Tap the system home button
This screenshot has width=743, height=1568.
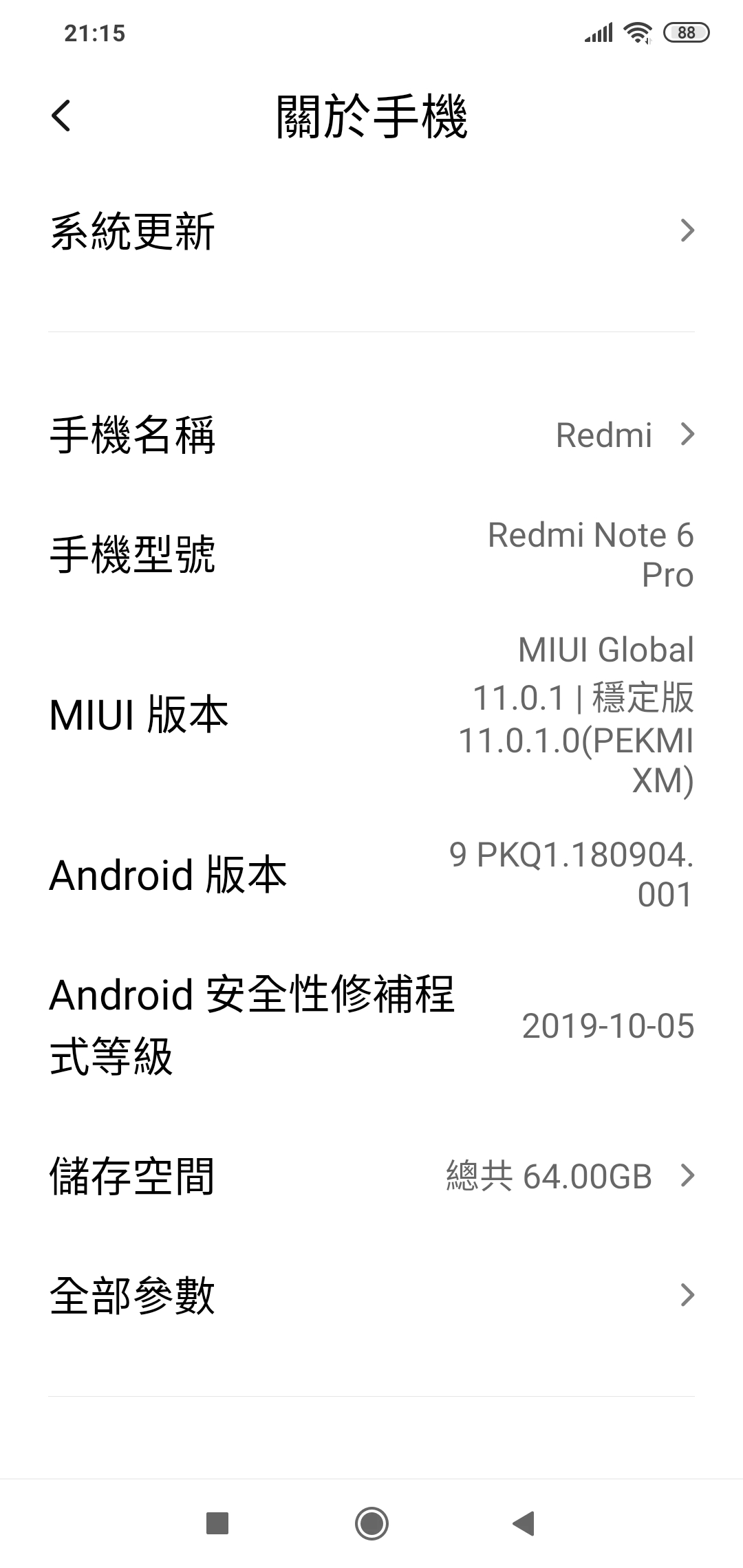click(371, 1523)
